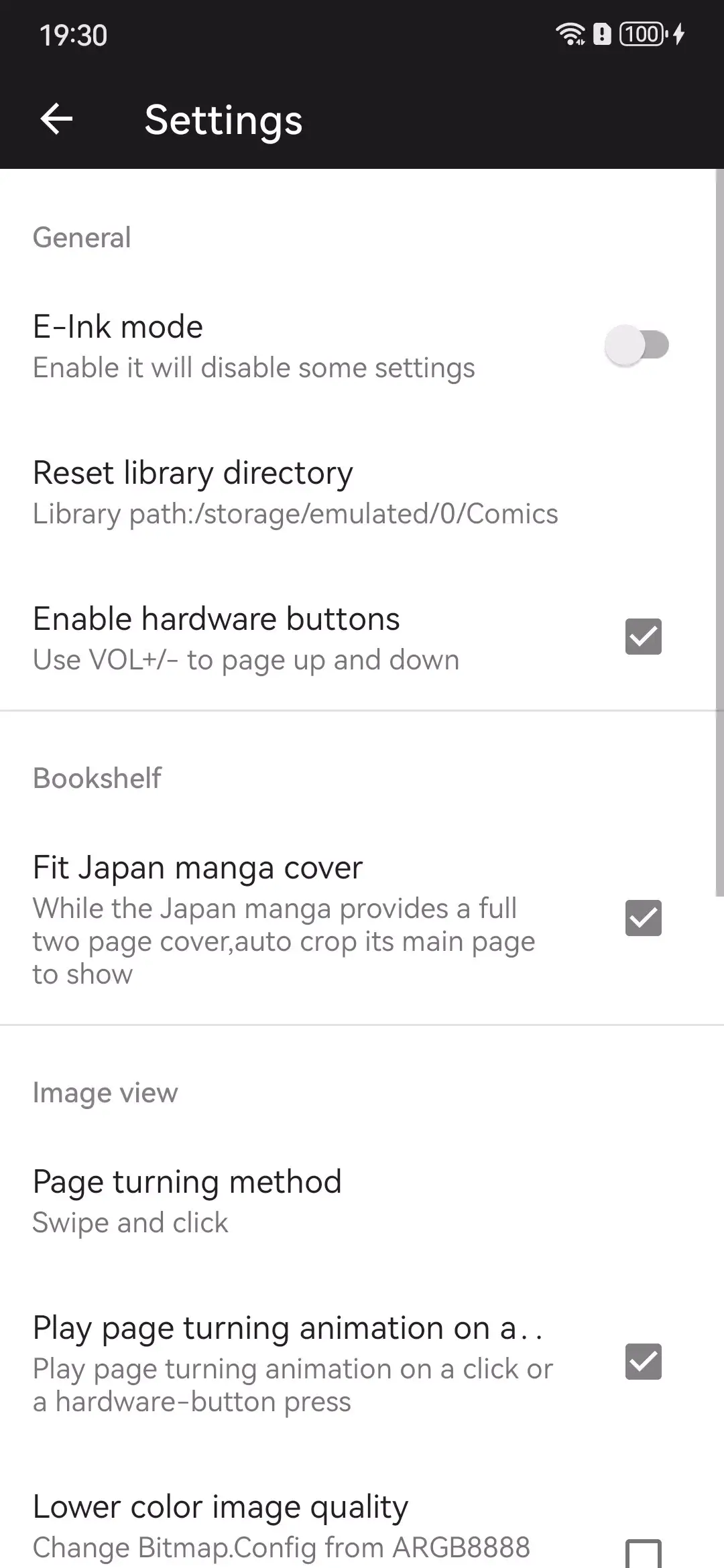Tap the Settings title
Screen dimensions: 724x1568
(x=223, y=121)
